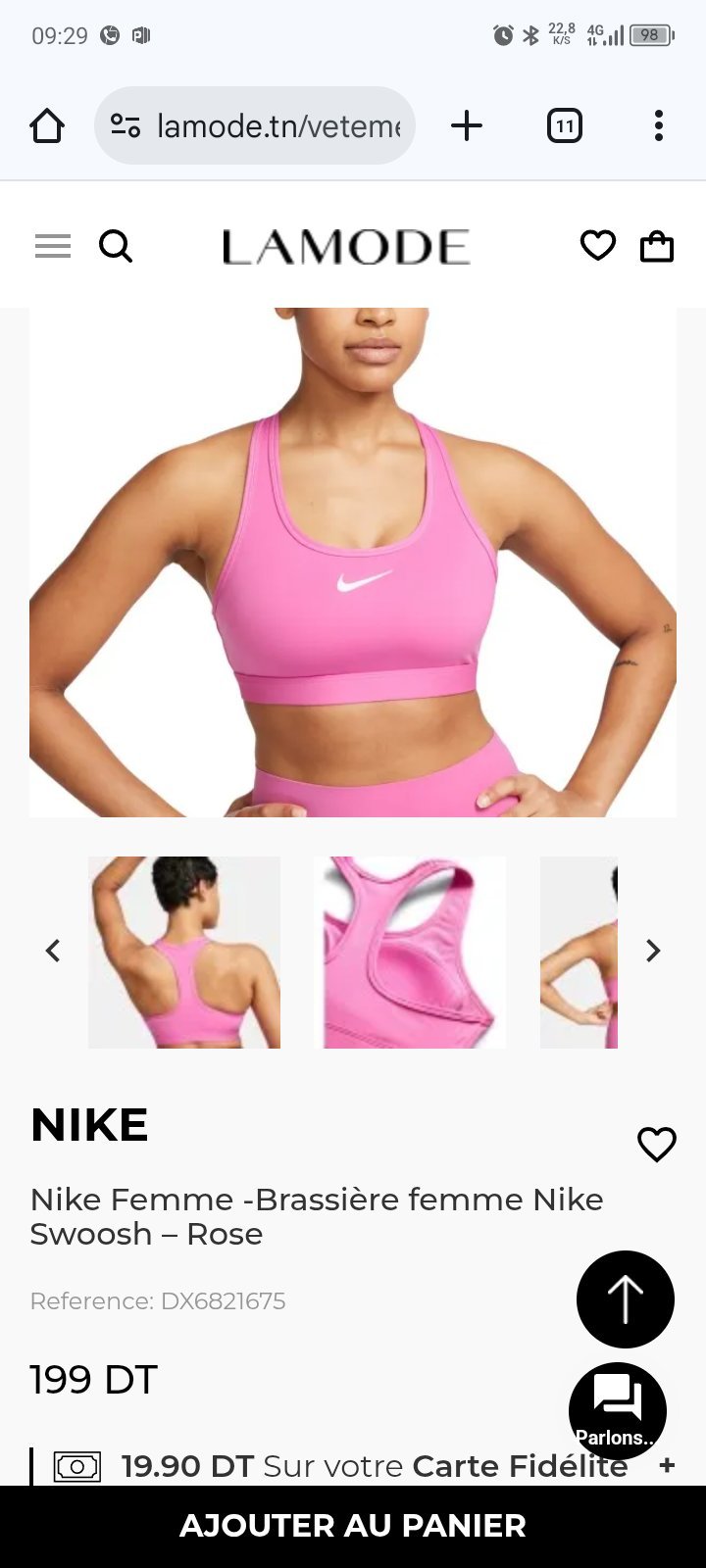Tap the scroll-to-top arrow button

626,1299
